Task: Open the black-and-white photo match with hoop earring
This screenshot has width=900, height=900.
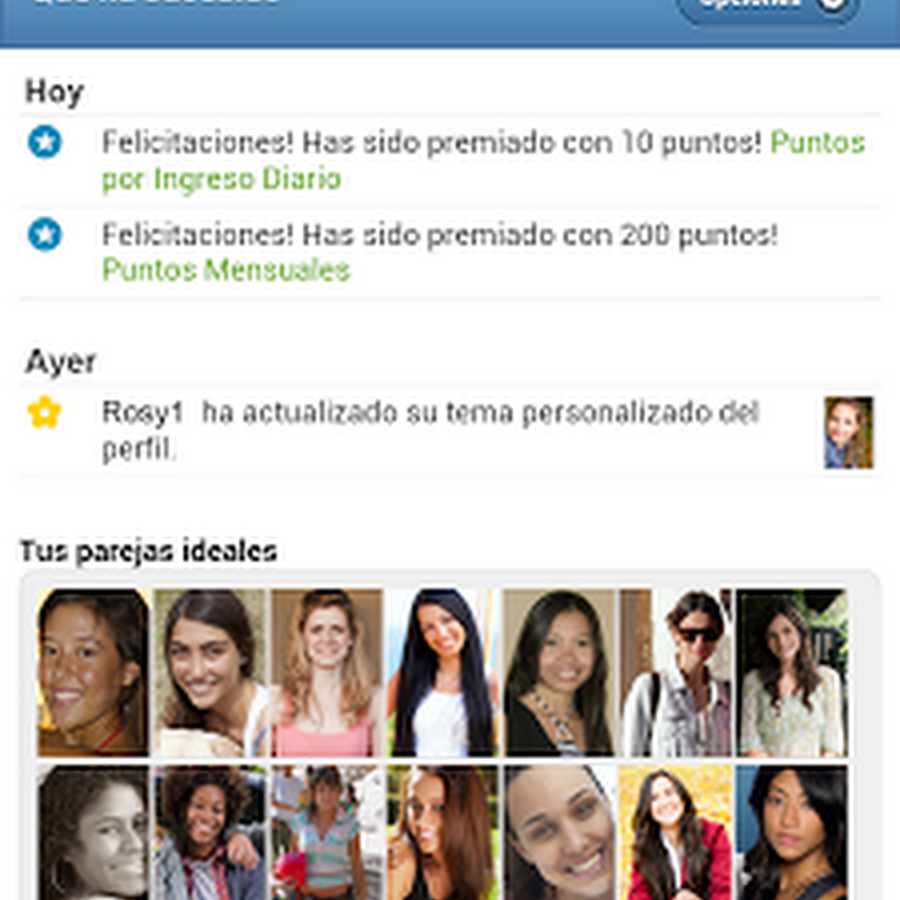Action: [93, 833]
